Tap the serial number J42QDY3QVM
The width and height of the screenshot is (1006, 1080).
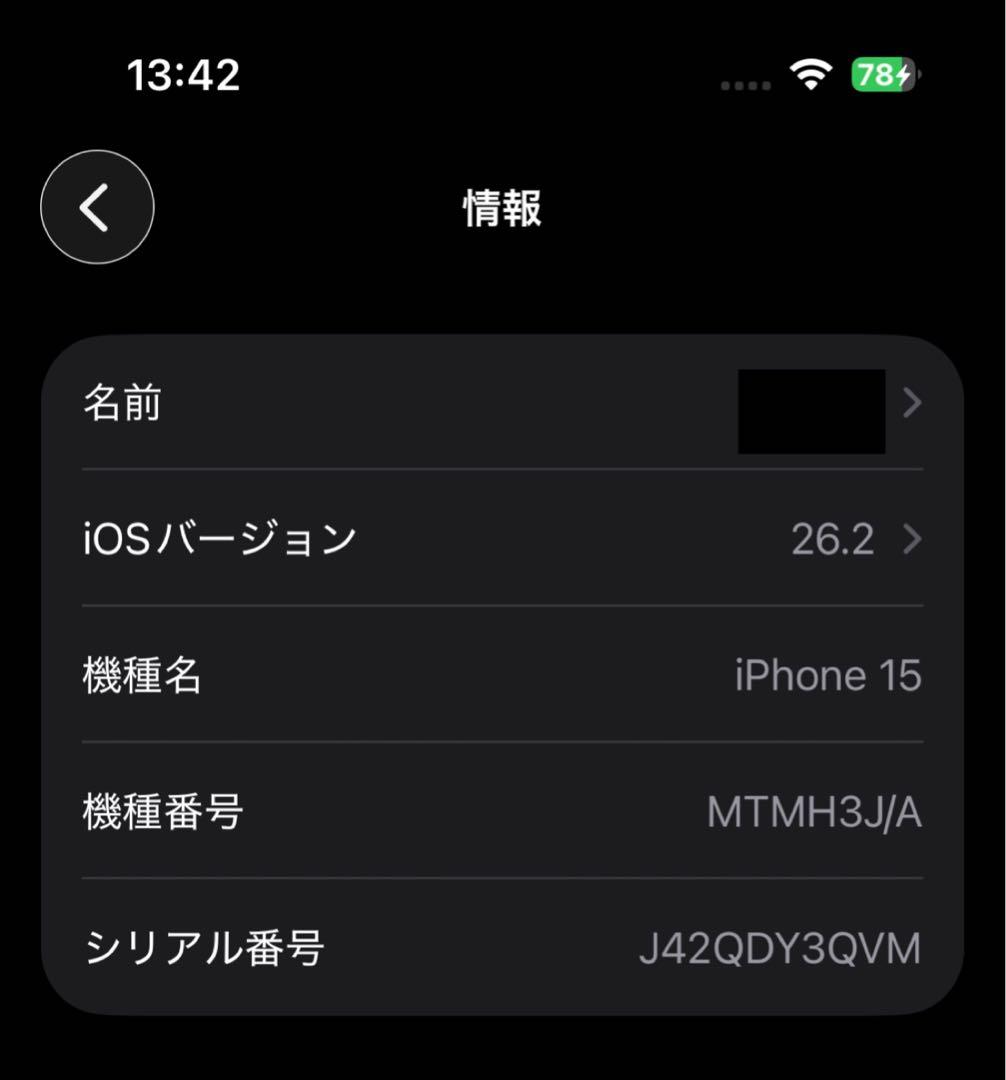780,949
